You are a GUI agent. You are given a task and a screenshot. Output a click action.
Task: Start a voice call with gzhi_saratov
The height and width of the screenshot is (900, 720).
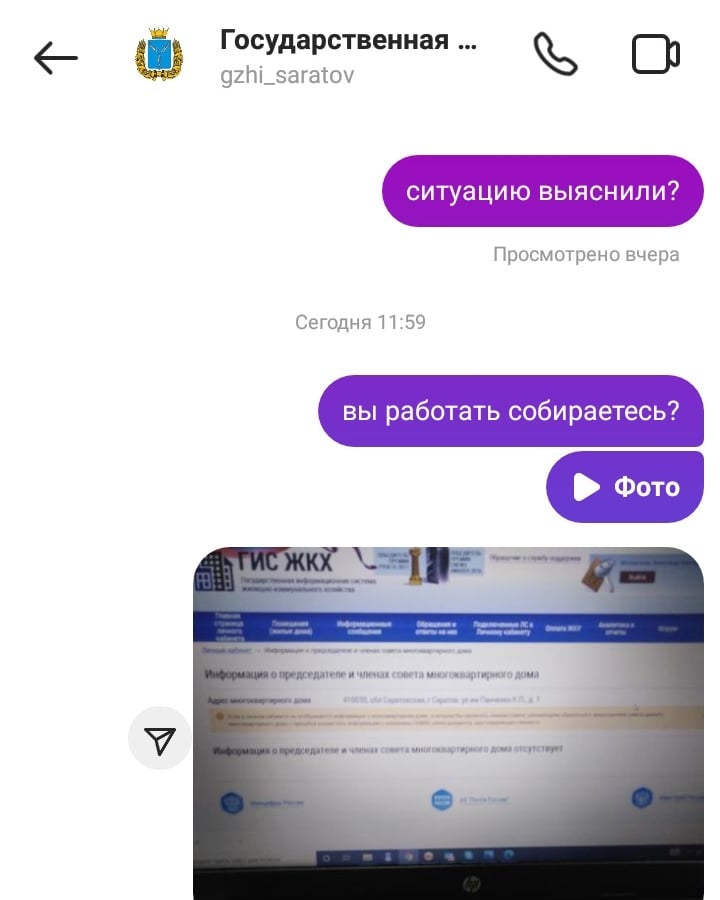point(555,55)
